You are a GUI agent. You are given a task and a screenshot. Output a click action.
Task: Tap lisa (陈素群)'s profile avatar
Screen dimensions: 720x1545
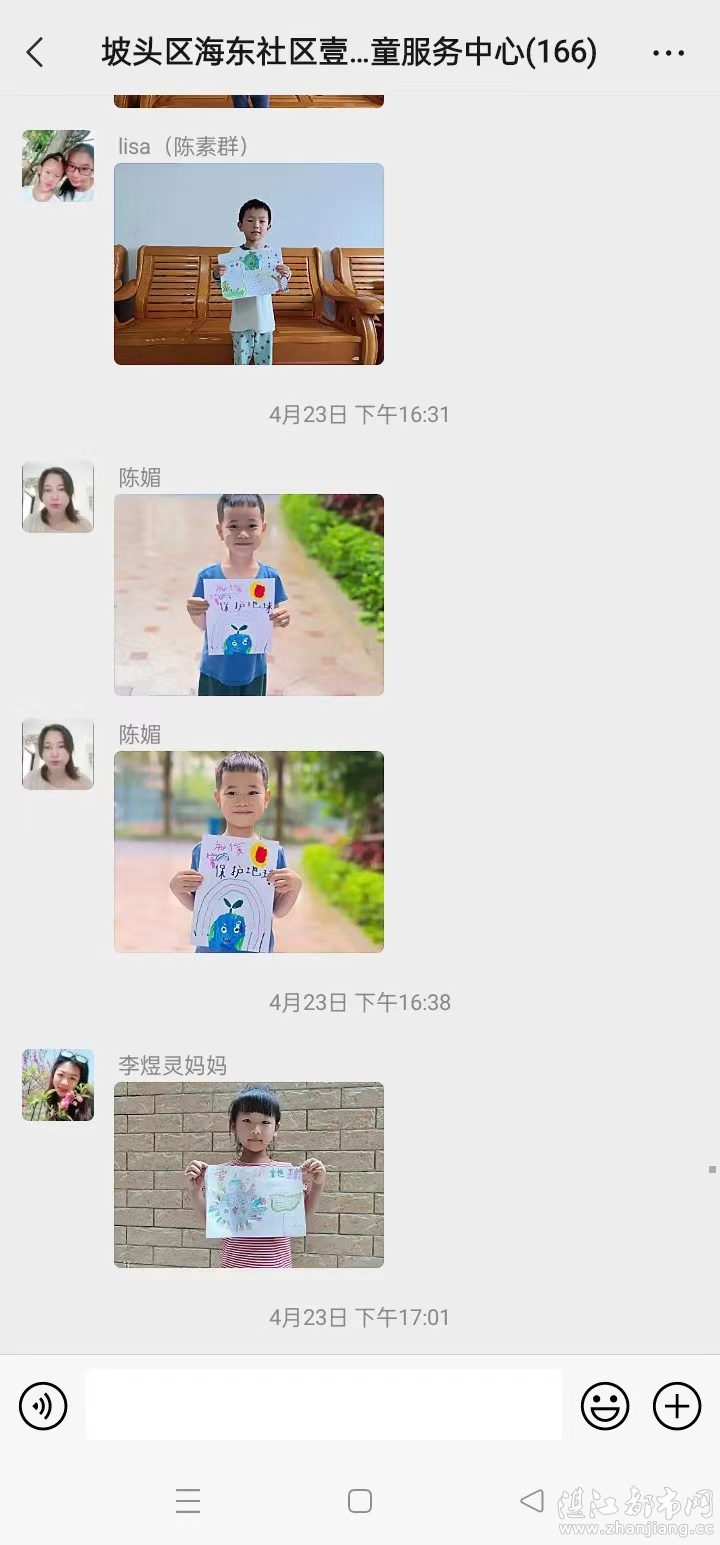point(58,166)
